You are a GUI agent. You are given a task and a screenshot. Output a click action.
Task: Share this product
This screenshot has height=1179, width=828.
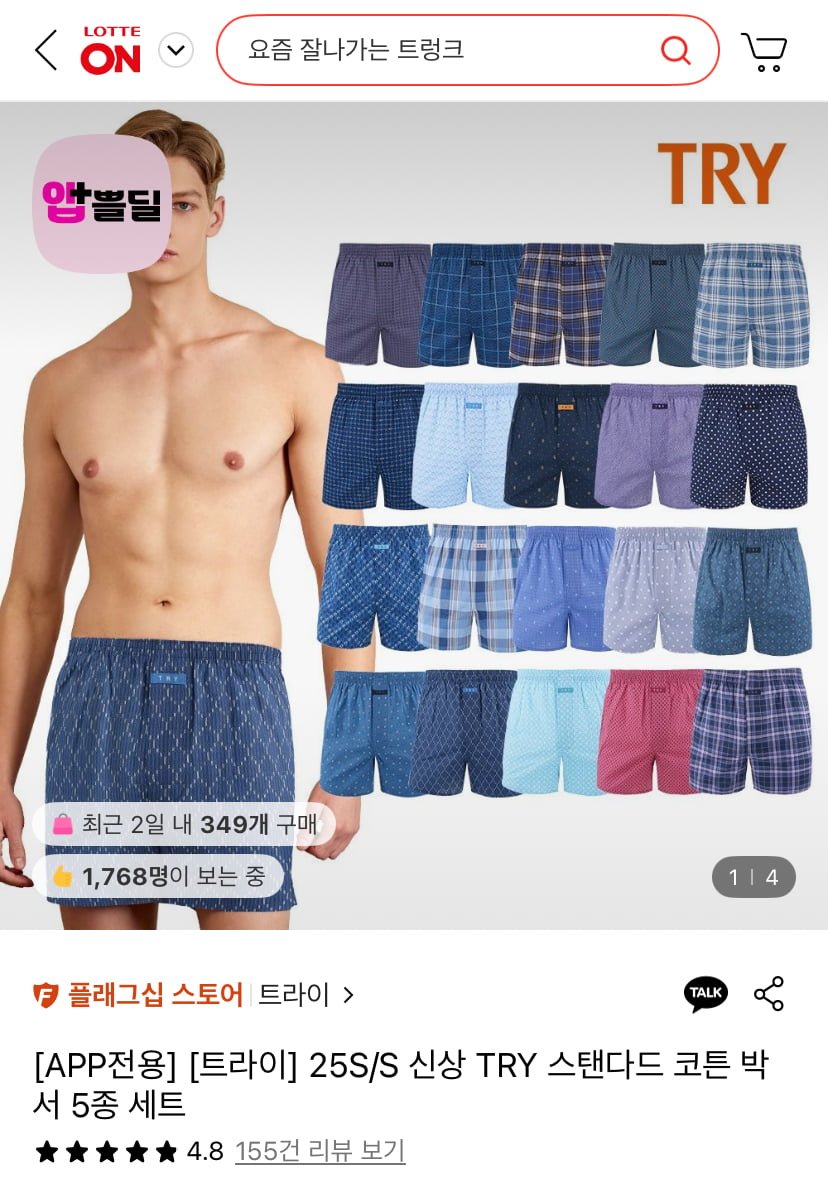769,994
